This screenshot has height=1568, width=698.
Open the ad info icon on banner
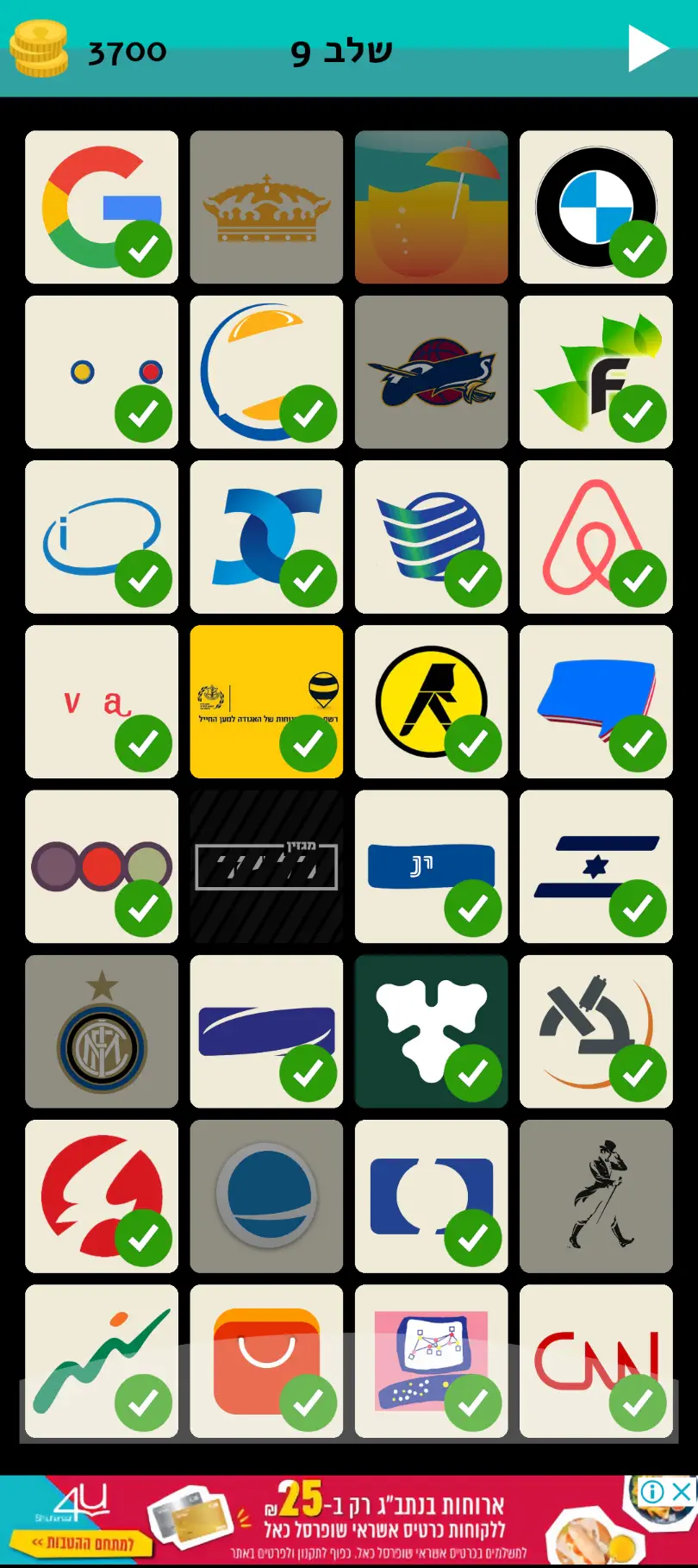pos(653,1491)
